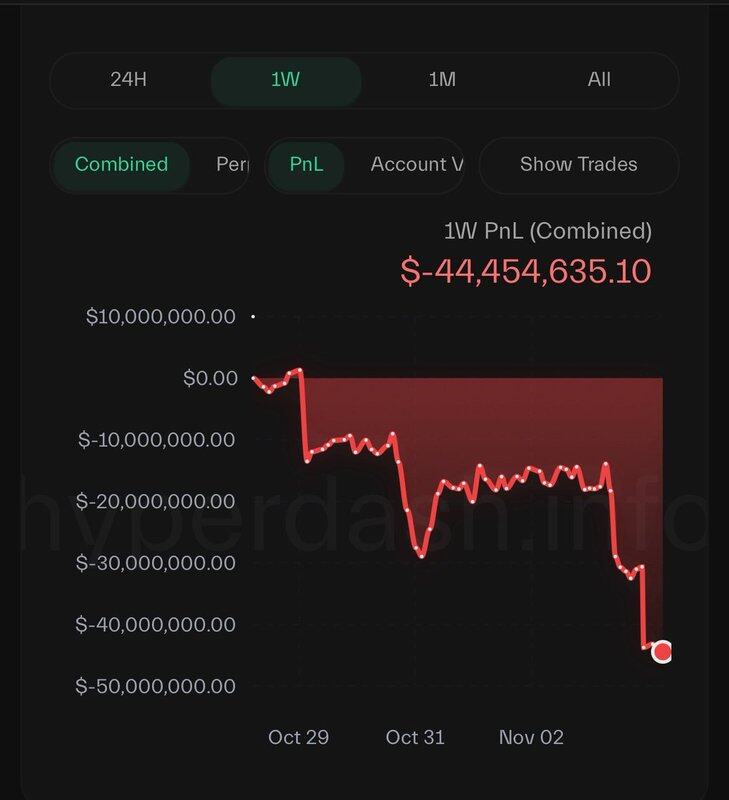Screen dimensions: 729x800
Task: Switch to Account Value chart mode
Action: click(x=416, y=165)
